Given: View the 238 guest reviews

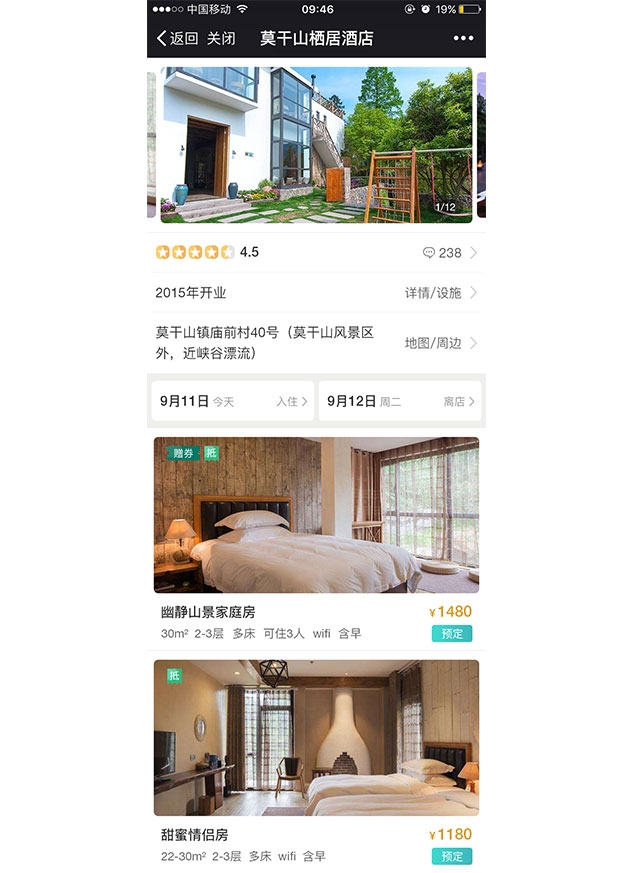Looking at the screenshot, I should point(449,253).
